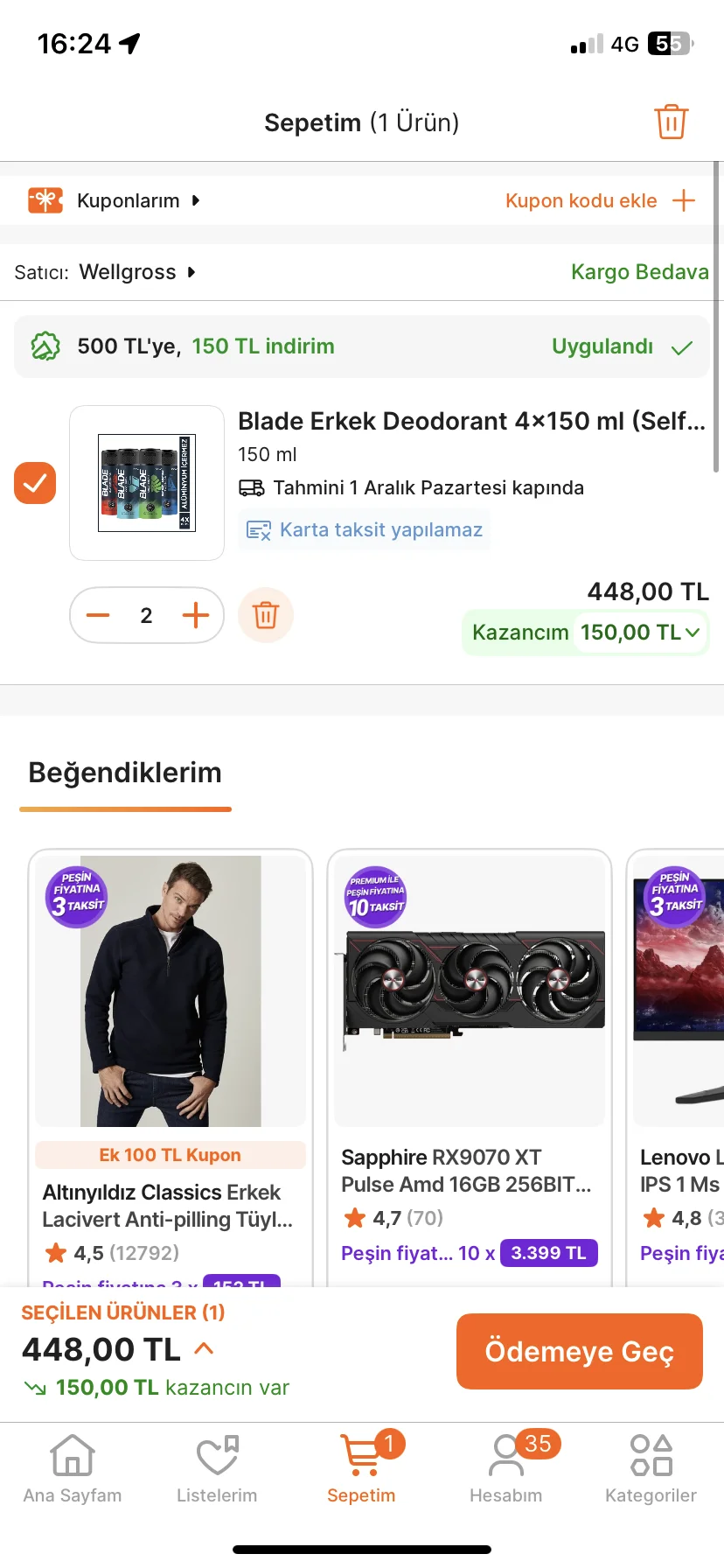Browse the Kategoriler tab
724x1568 pixels.
coord(651,1470)
